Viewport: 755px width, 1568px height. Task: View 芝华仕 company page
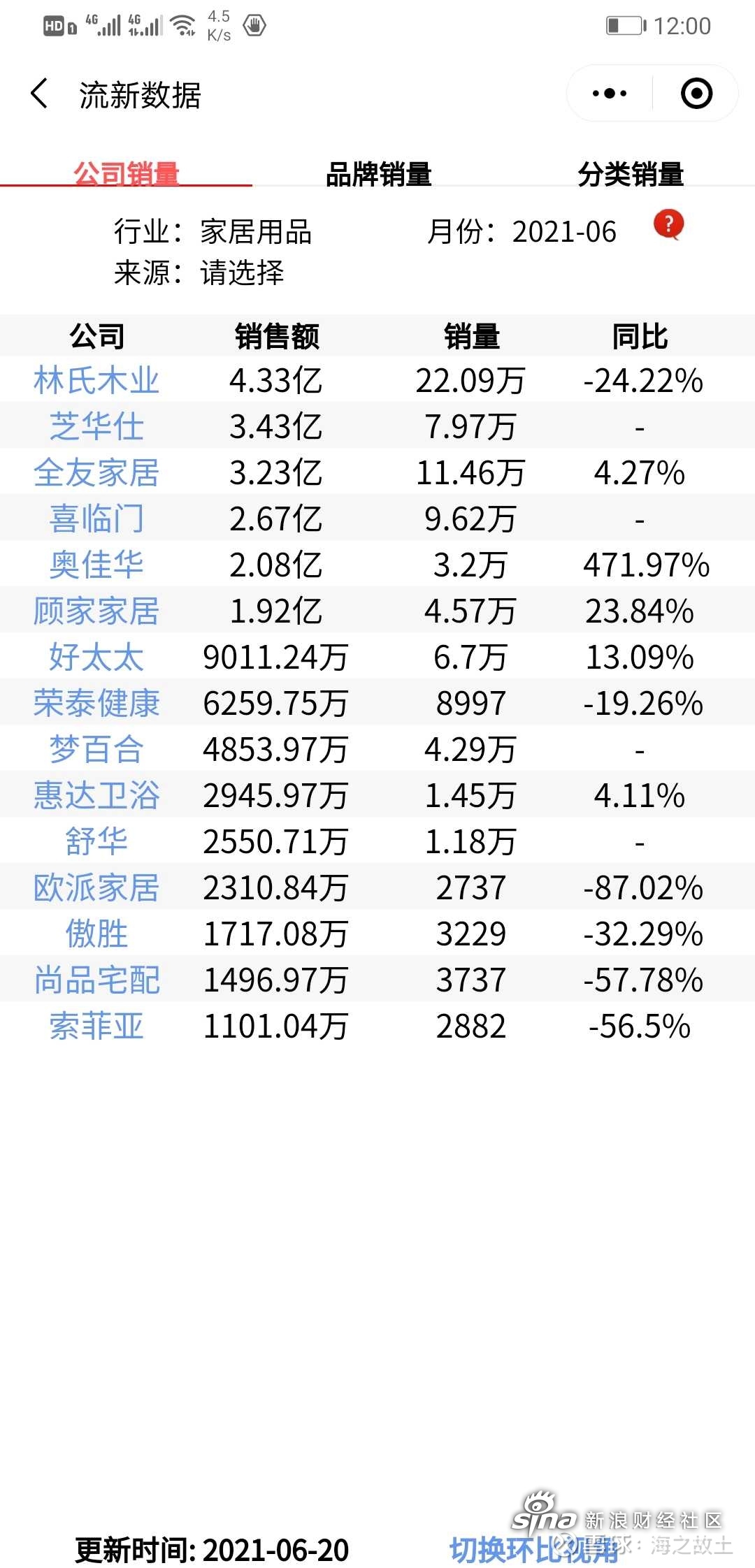click(96, 427)
